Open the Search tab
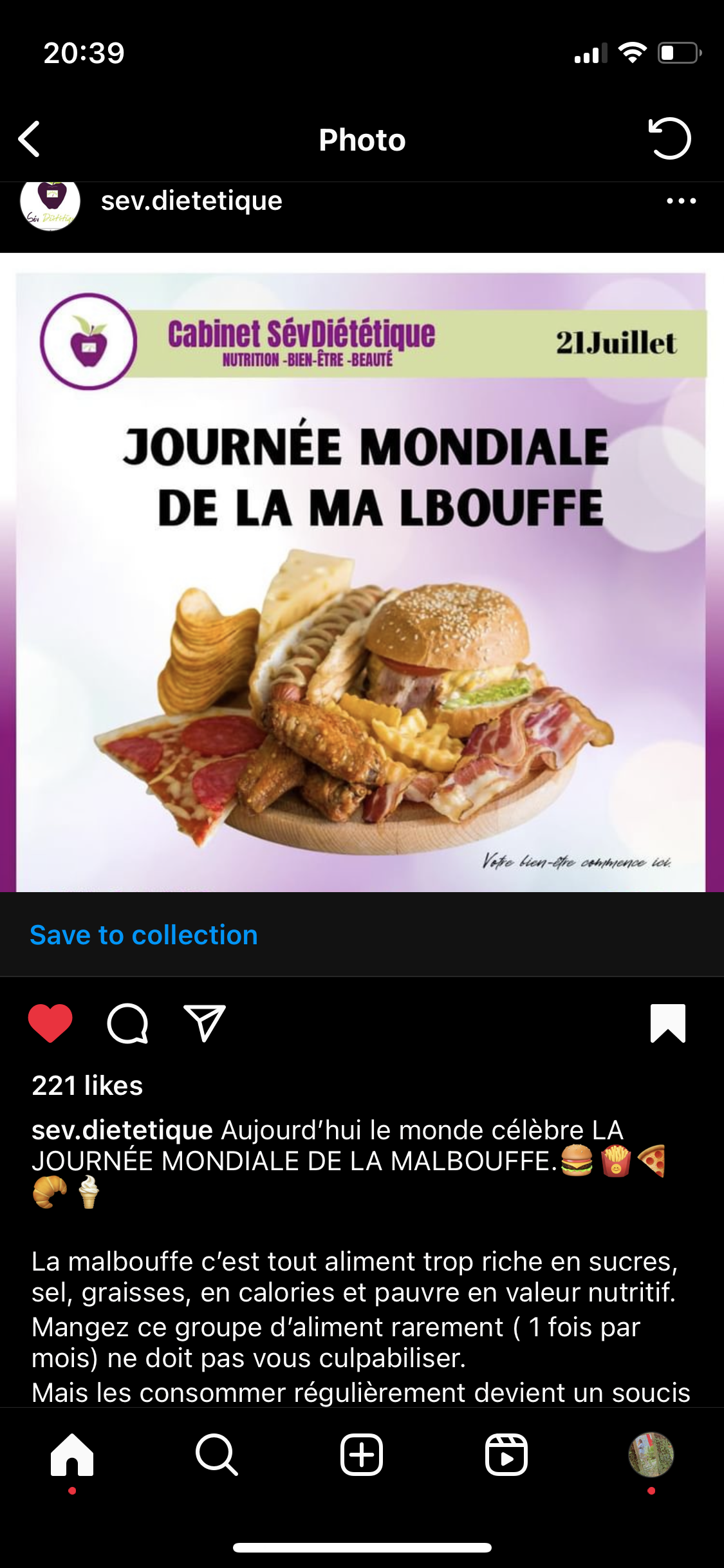 [x=217, y=1455]
